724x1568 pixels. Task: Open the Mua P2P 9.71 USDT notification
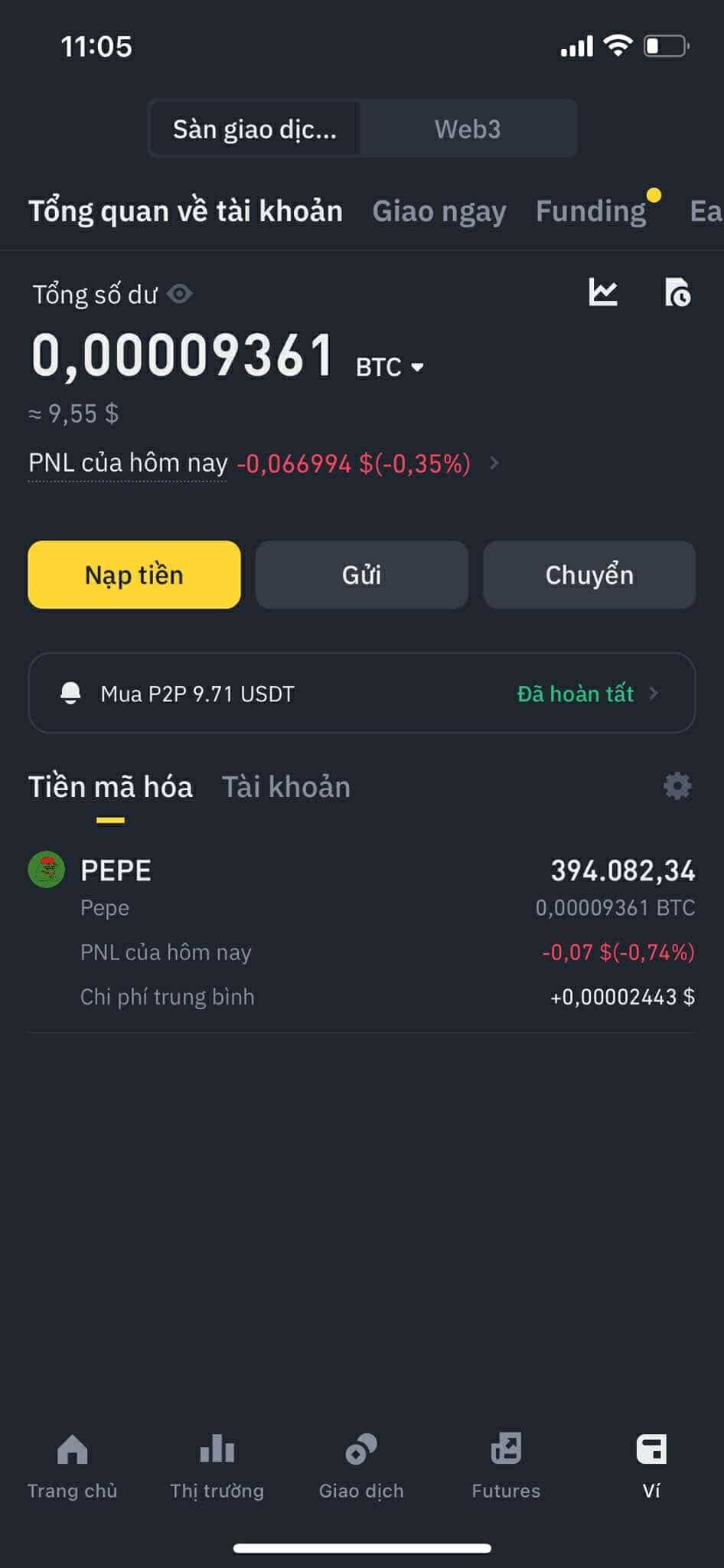click(x=361, y=694)
